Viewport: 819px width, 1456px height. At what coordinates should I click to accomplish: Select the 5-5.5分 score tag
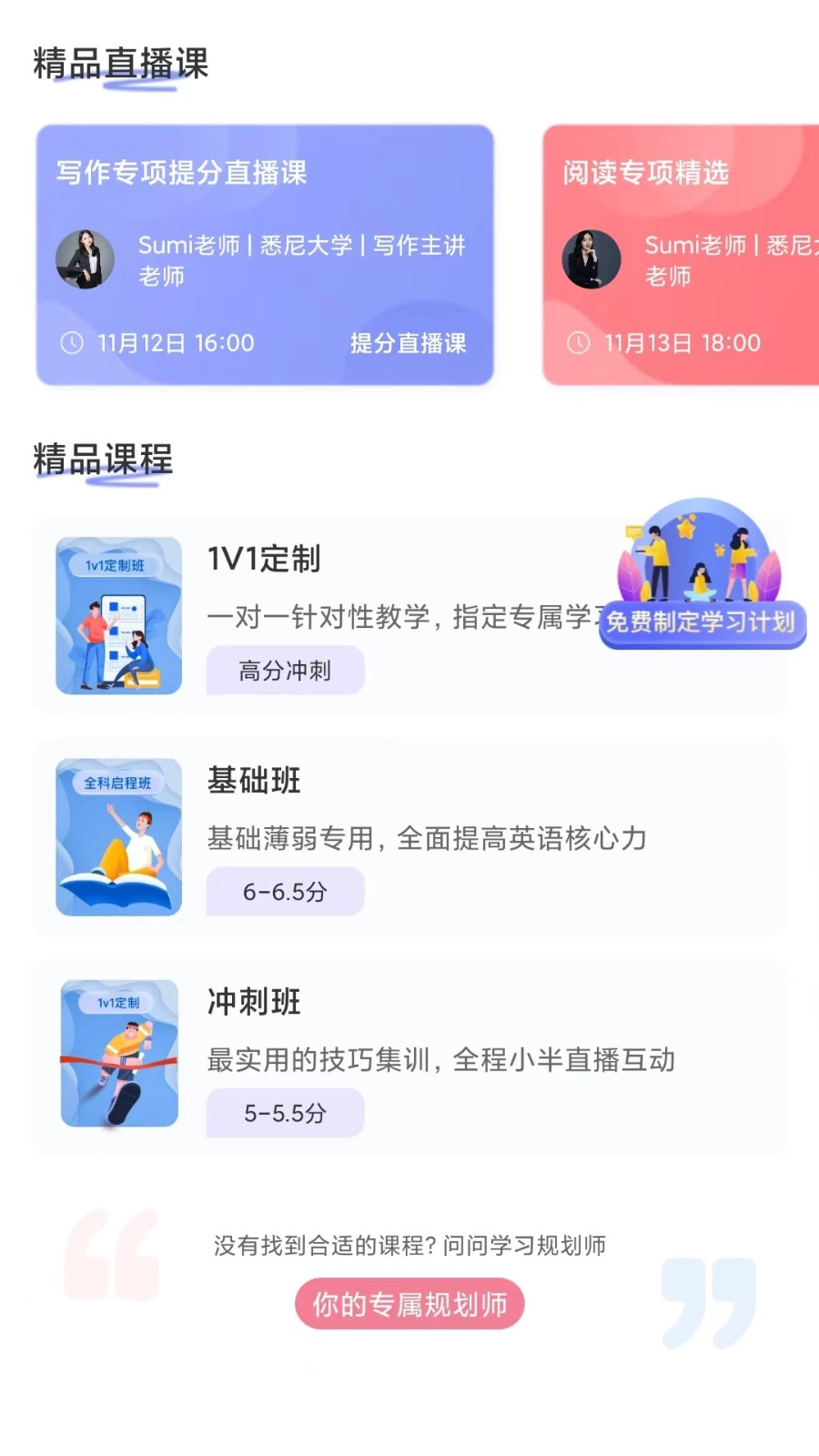click(x=285, y=1112)
